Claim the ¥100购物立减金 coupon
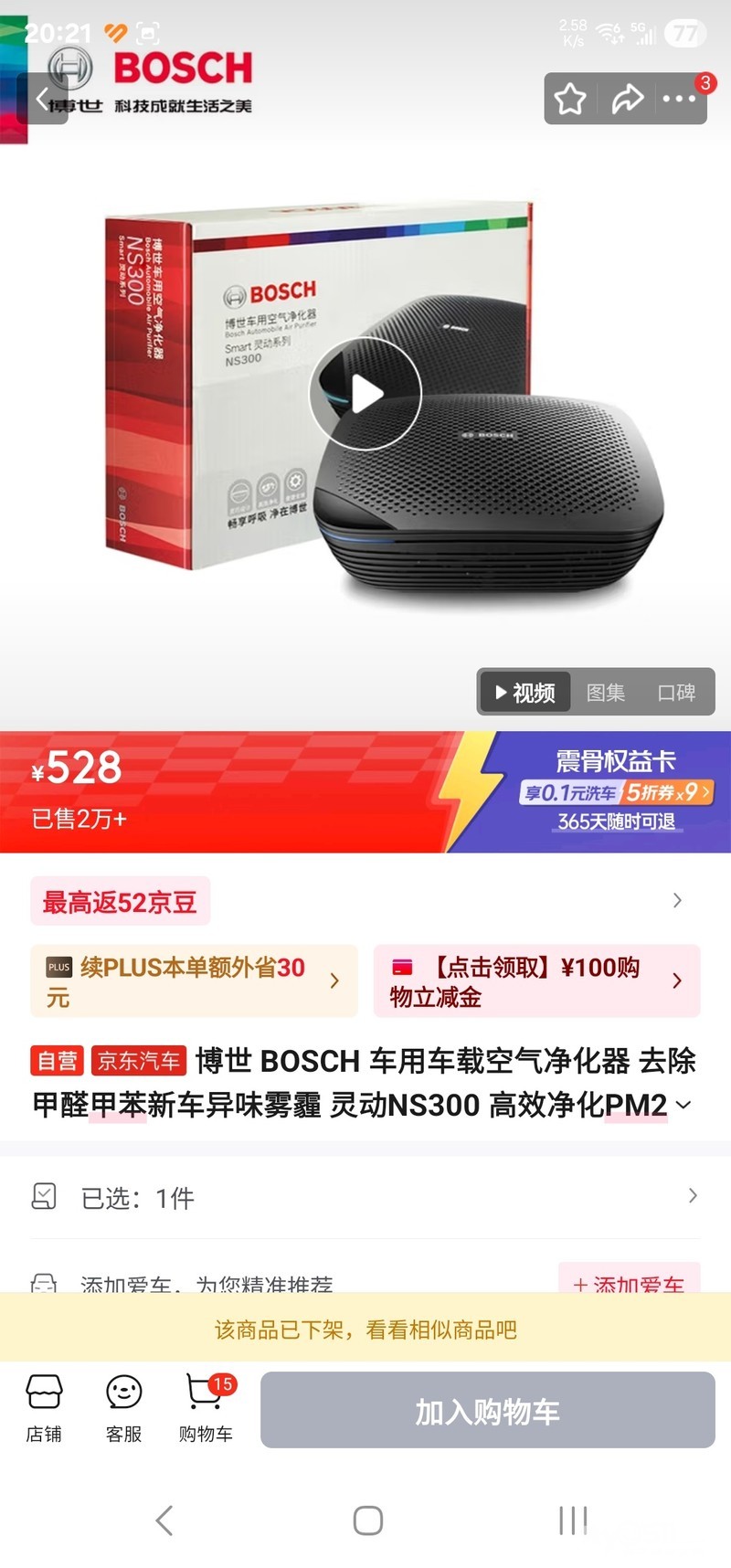731x1568 pixels. pyautogui.click(x=537, y=981)
